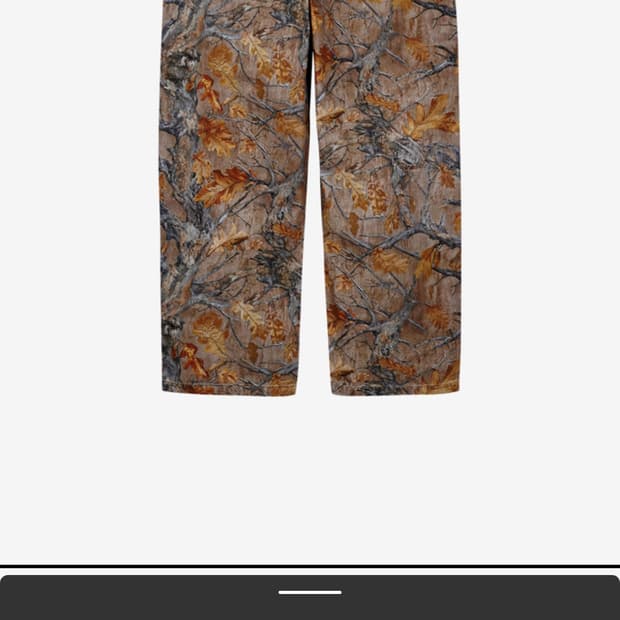Open the camo pants product image
The height and width of the screenshot is (620, 620).
310,200
